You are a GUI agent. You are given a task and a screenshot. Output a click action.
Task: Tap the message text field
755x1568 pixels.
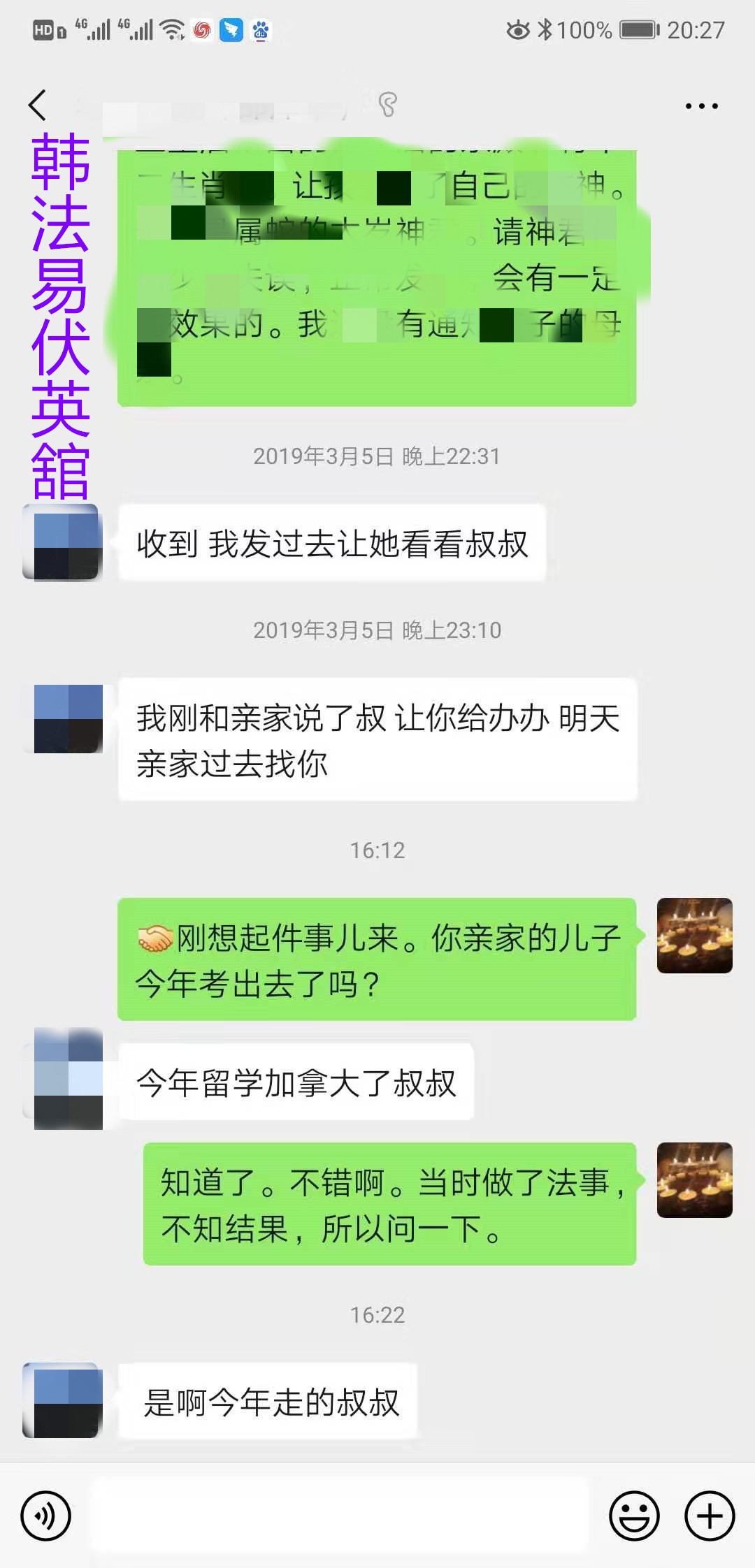(x=339, y=1516)
